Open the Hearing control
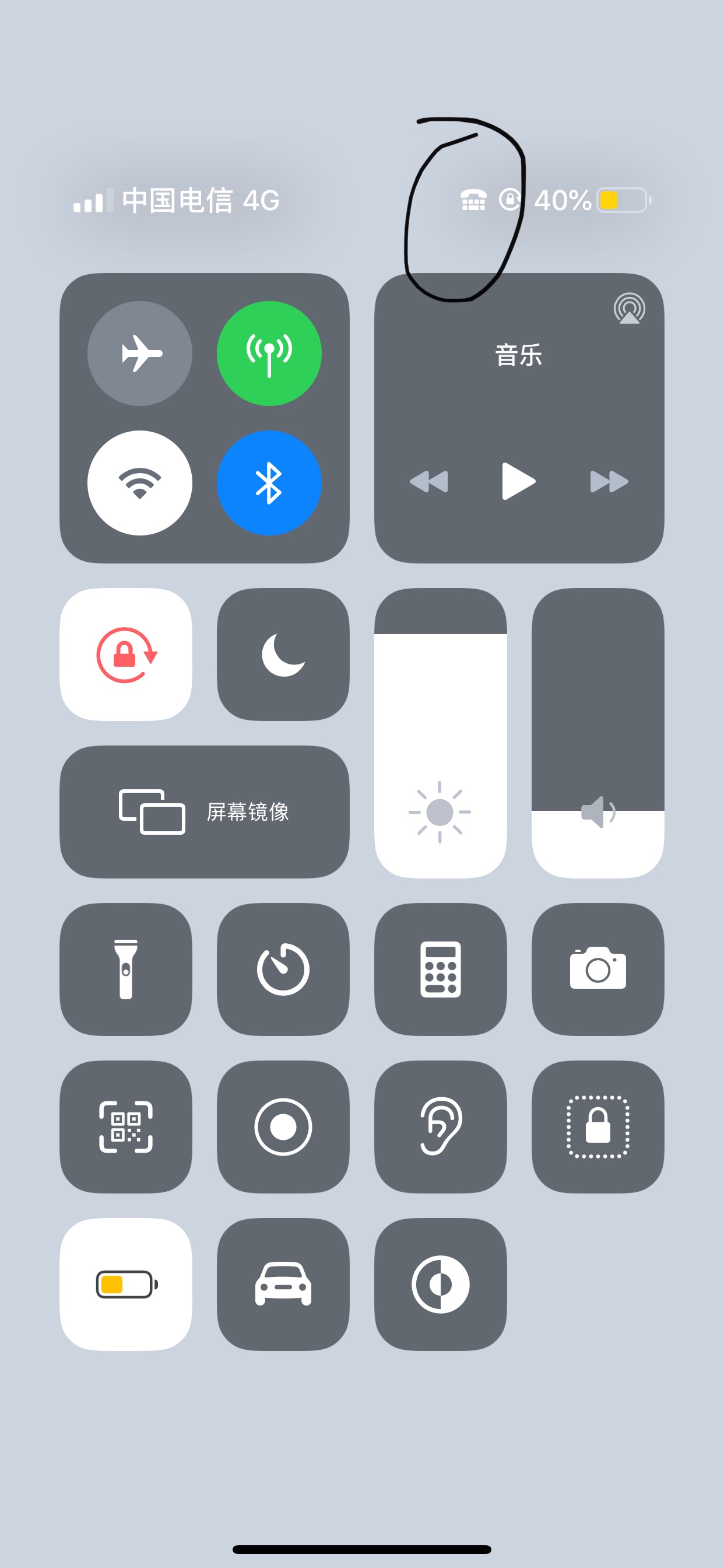Viewport: 724px width, 1568px height. (x=441, y=1126)
